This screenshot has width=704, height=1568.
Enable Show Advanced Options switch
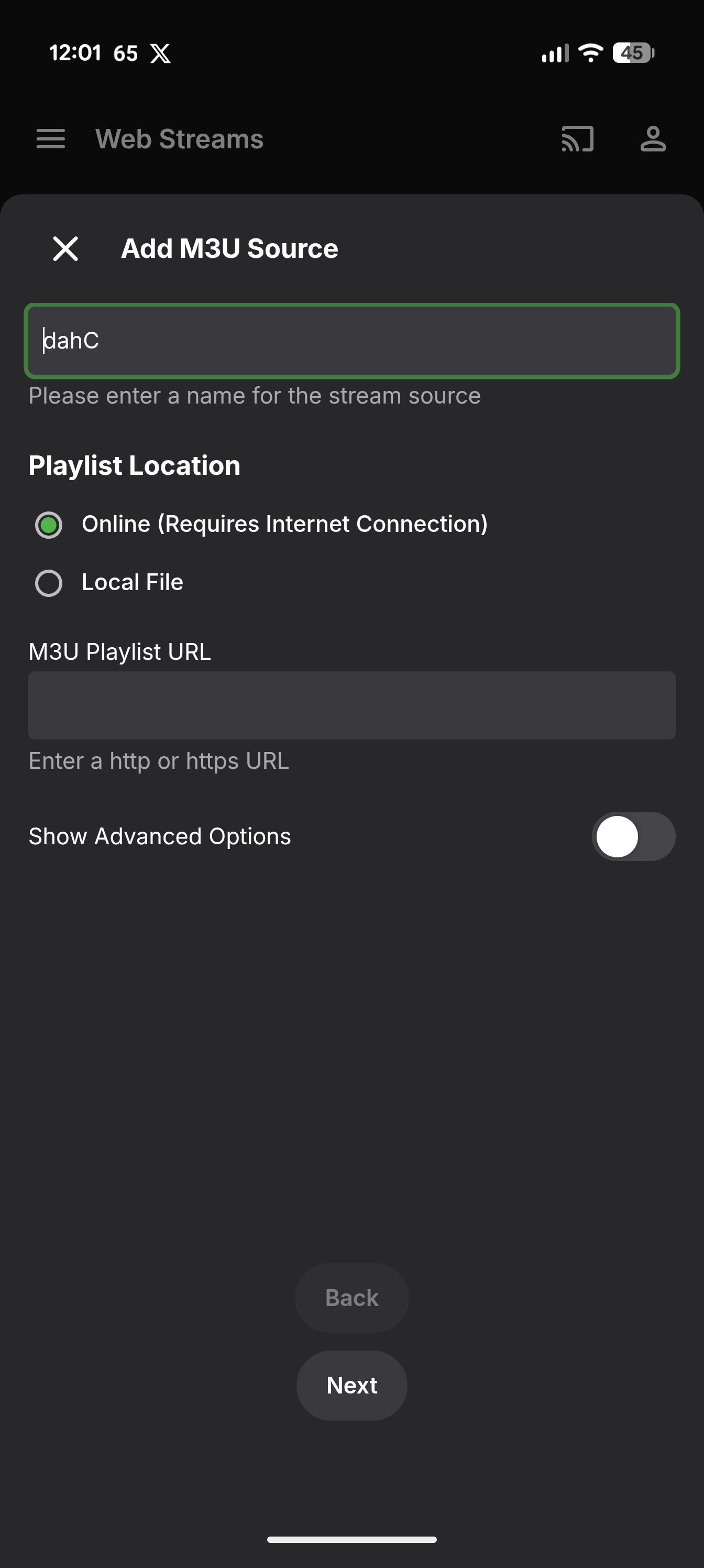[633, 836]
